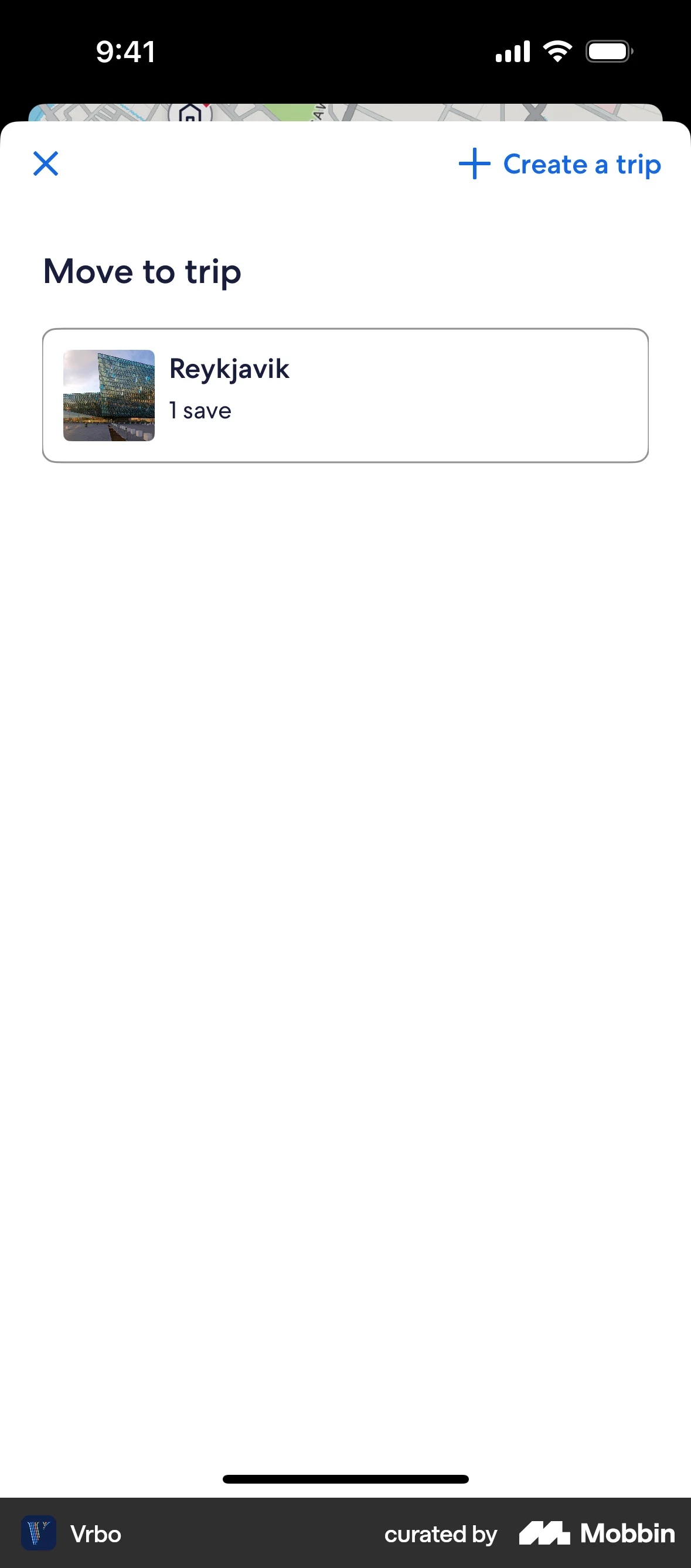The height and width of the screenshot is (1568, 691).
Task: Click the Mobbin logo icon
Action: point(546,1533)
